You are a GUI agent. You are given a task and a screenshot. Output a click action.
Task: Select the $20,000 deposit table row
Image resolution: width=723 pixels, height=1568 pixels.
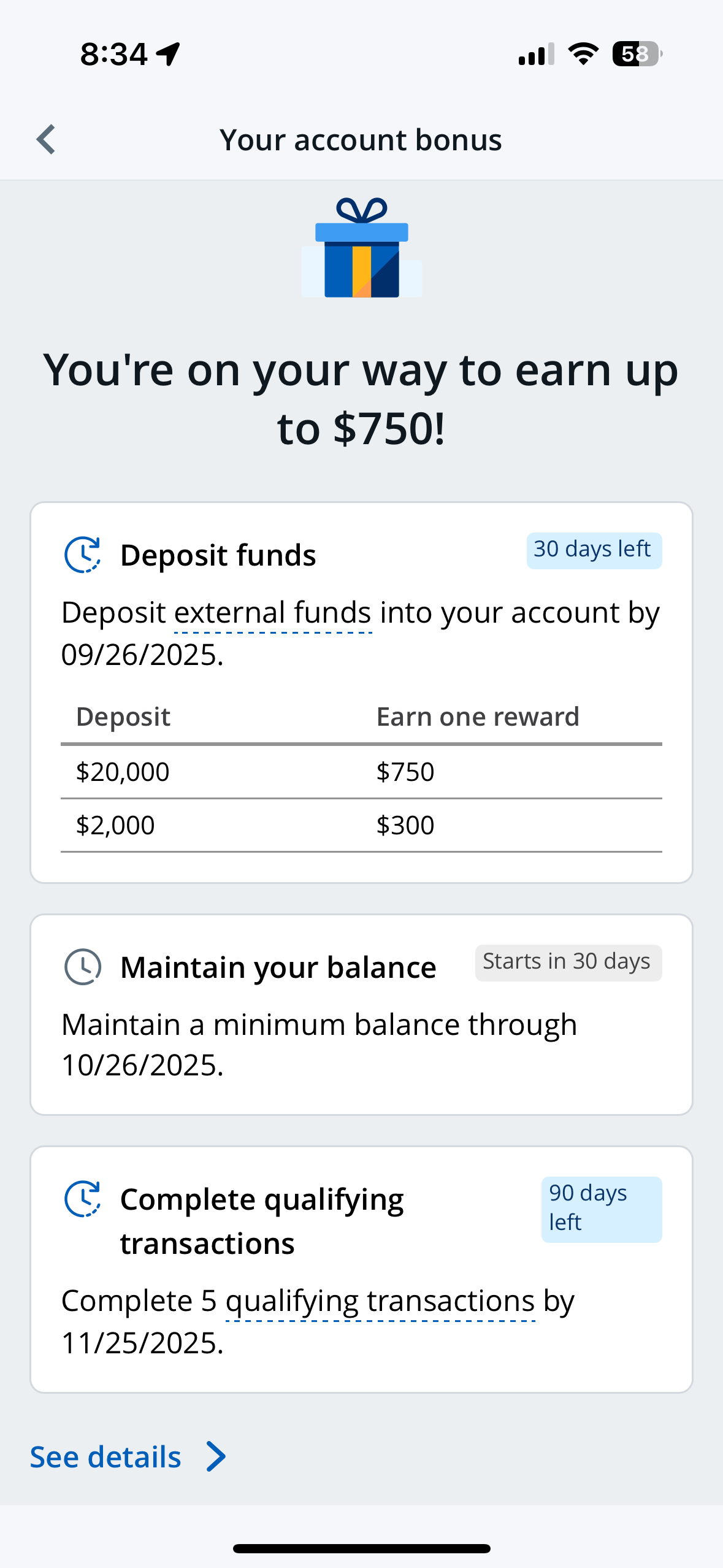[x=361, y=772]
